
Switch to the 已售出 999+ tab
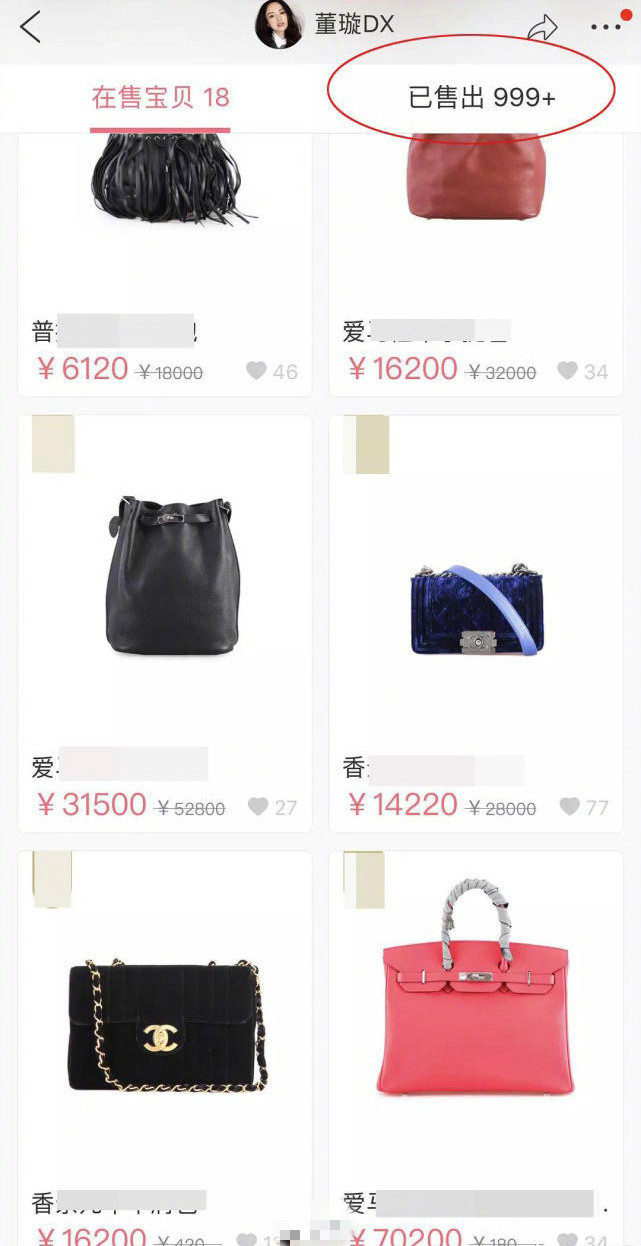click(x=481, y=98)
